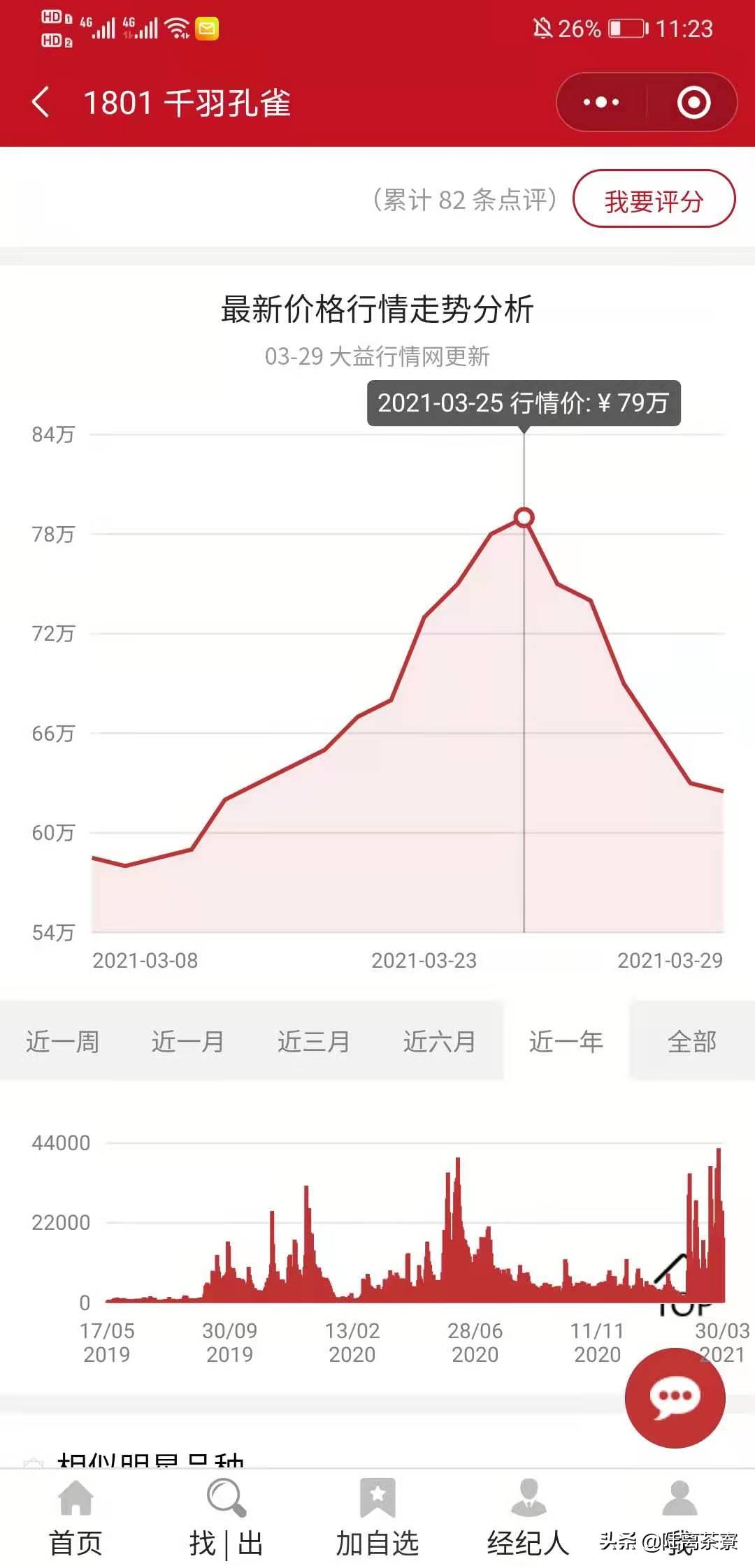Select the 近一周 time range
The width and height of the screenshot is (755, 1568).
click(x=64, y=1041)
